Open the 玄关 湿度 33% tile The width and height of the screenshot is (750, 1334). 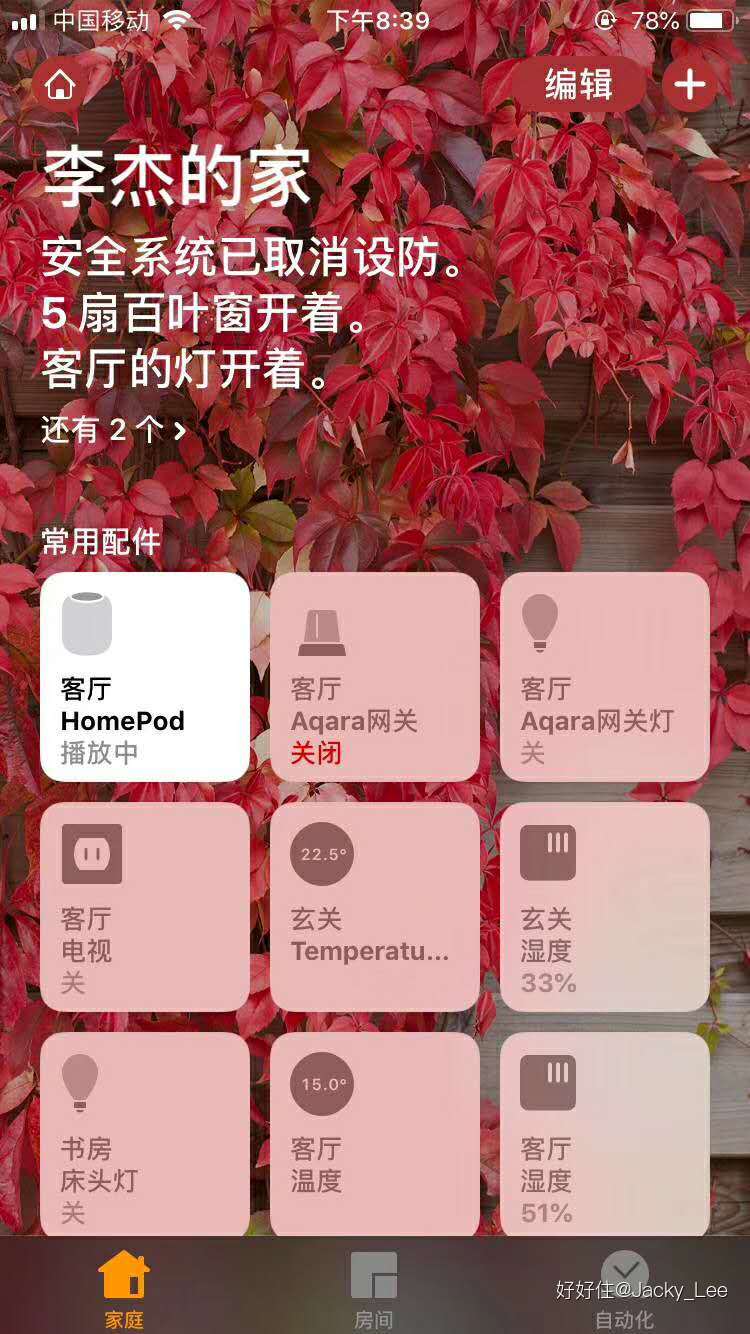[605, 907]
